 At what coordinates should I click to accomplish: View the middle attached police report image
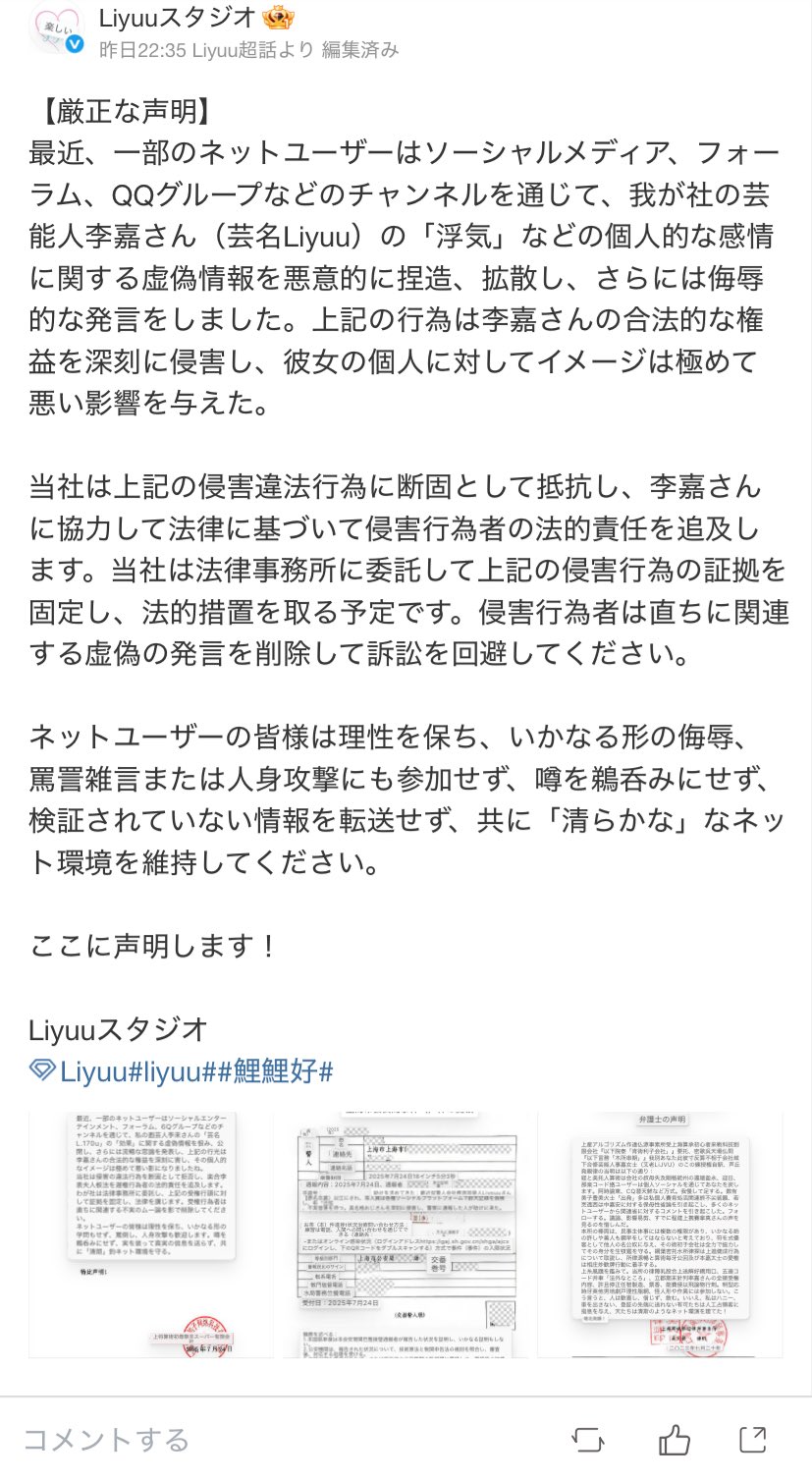(406, 1235)
